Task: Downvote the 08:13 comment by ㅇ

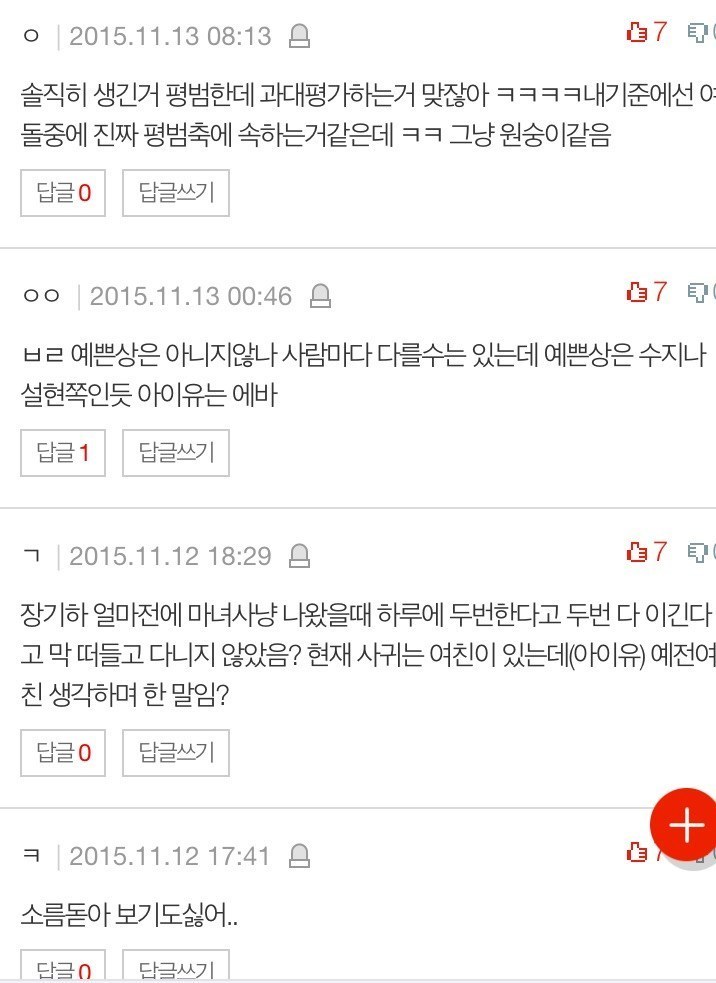Action: coord(700,32)
